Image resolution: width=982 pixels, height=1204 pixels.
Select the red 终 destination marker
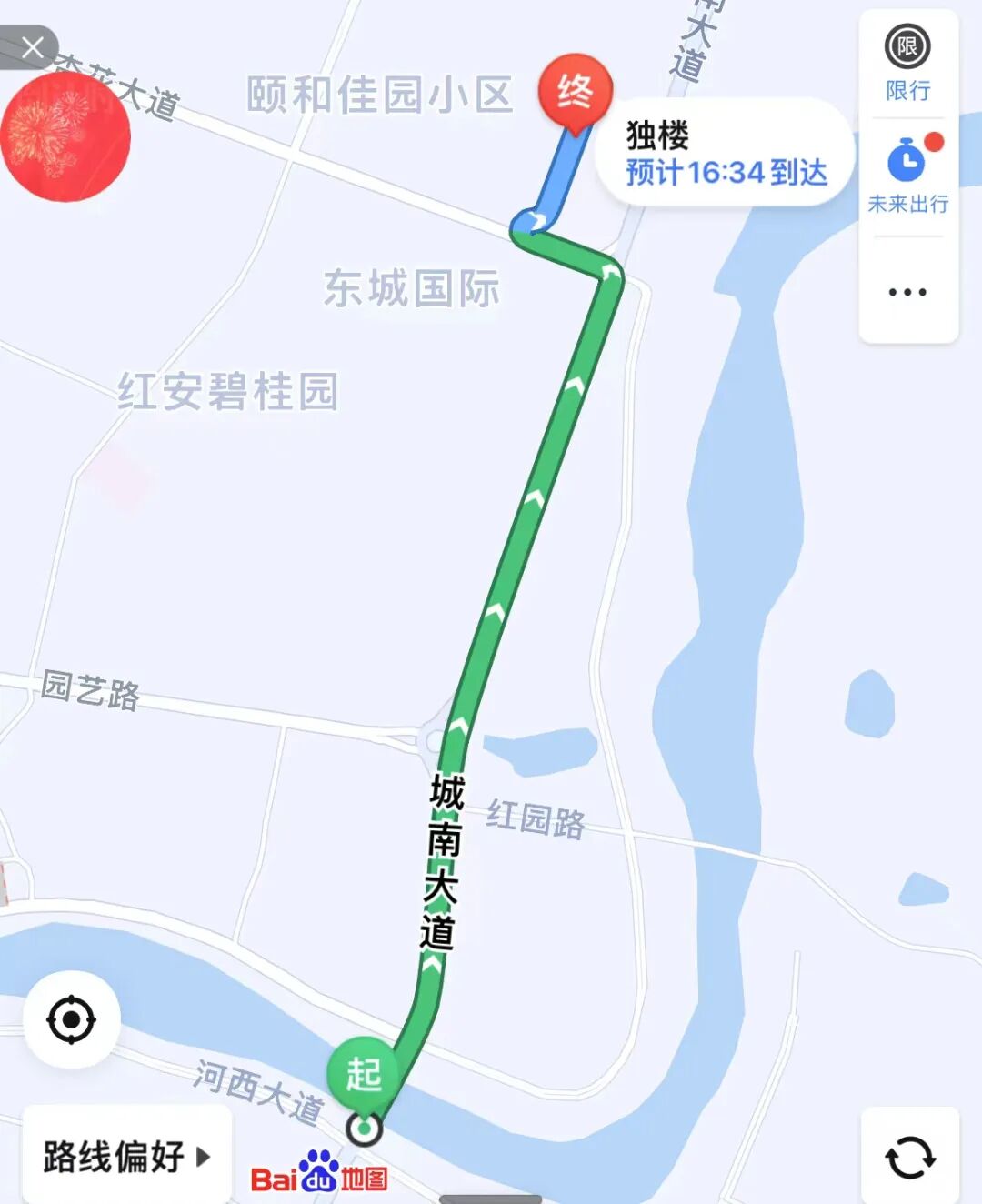tap(575, 91)
